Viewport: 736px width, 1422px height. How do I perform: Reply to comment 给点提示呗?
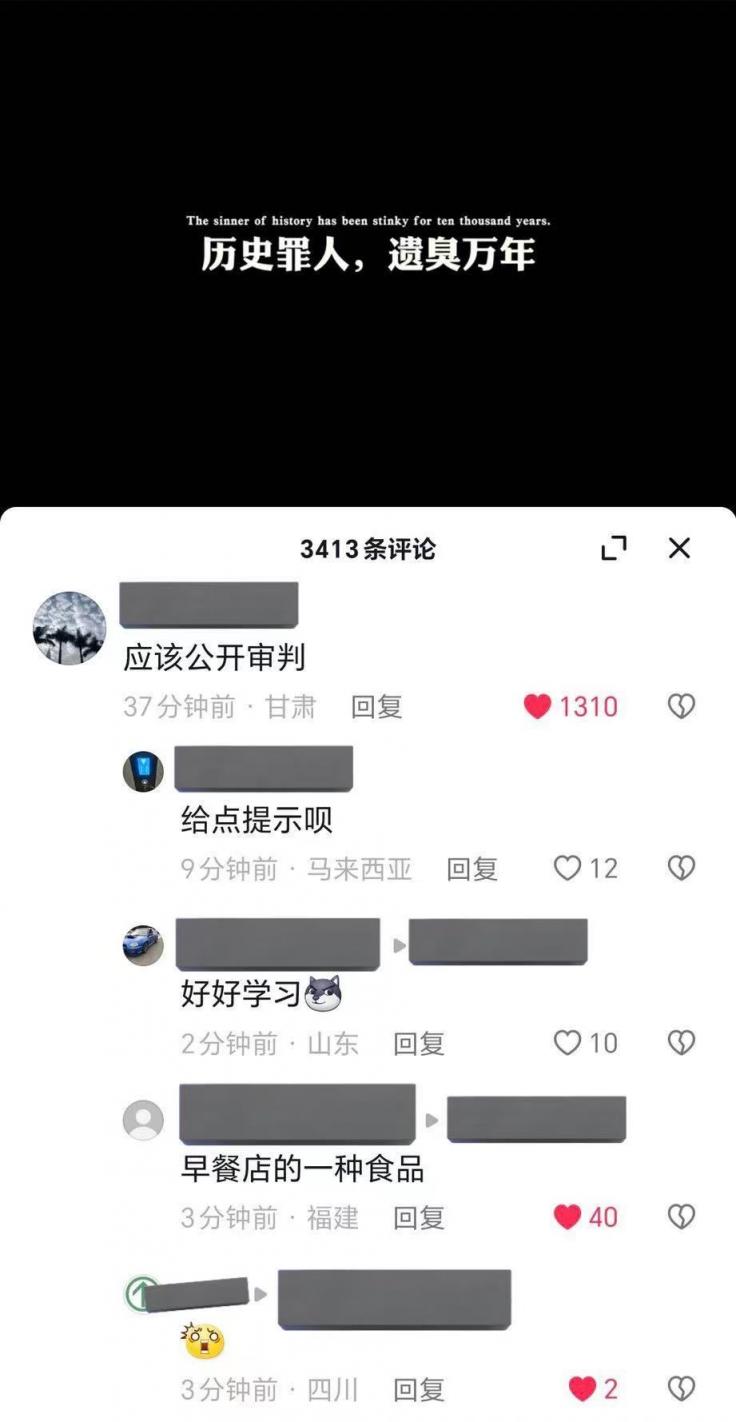[x=472, y=869]
